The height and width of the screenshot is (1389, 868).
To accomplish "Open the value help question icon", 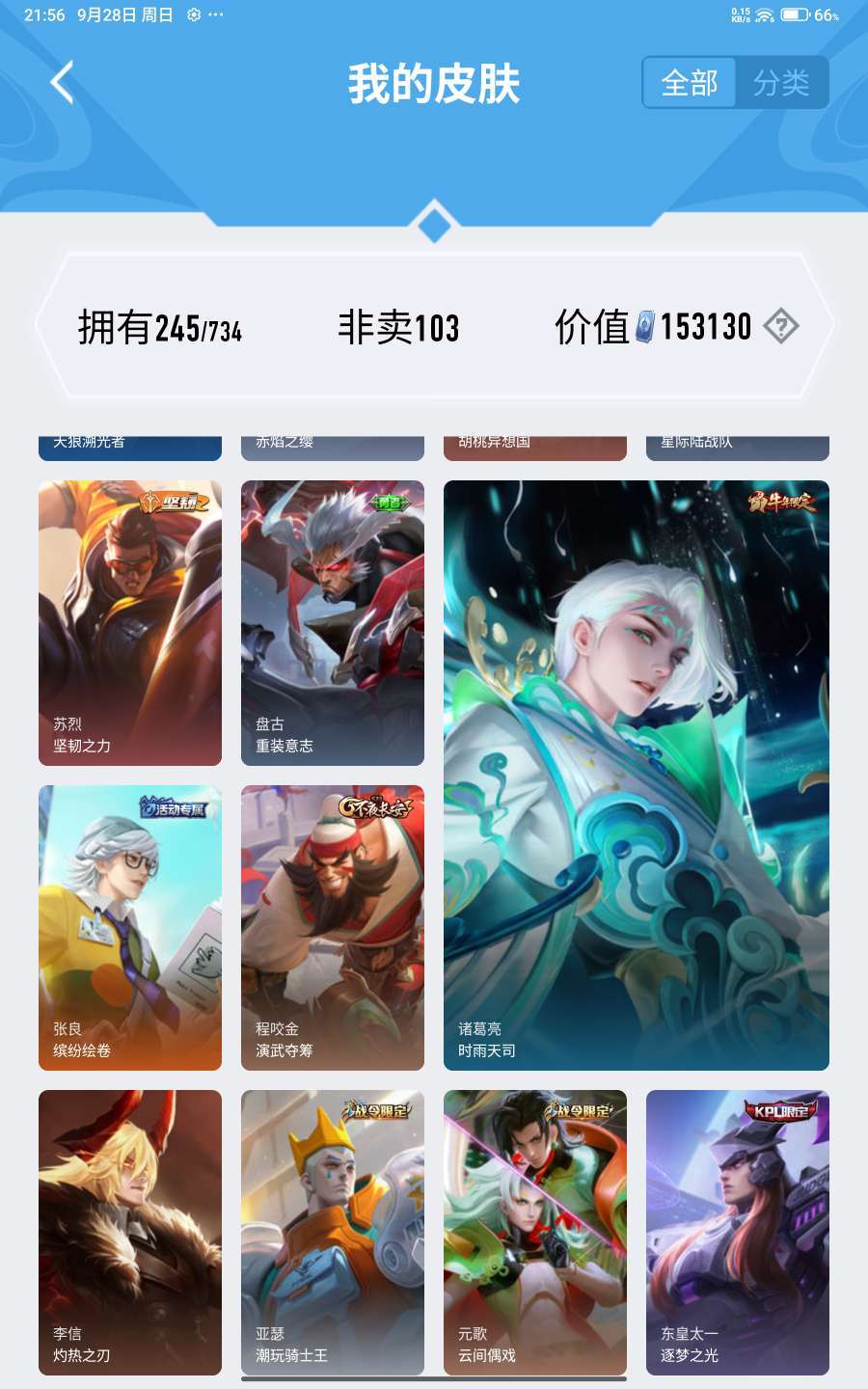I will tap(780, 327).
